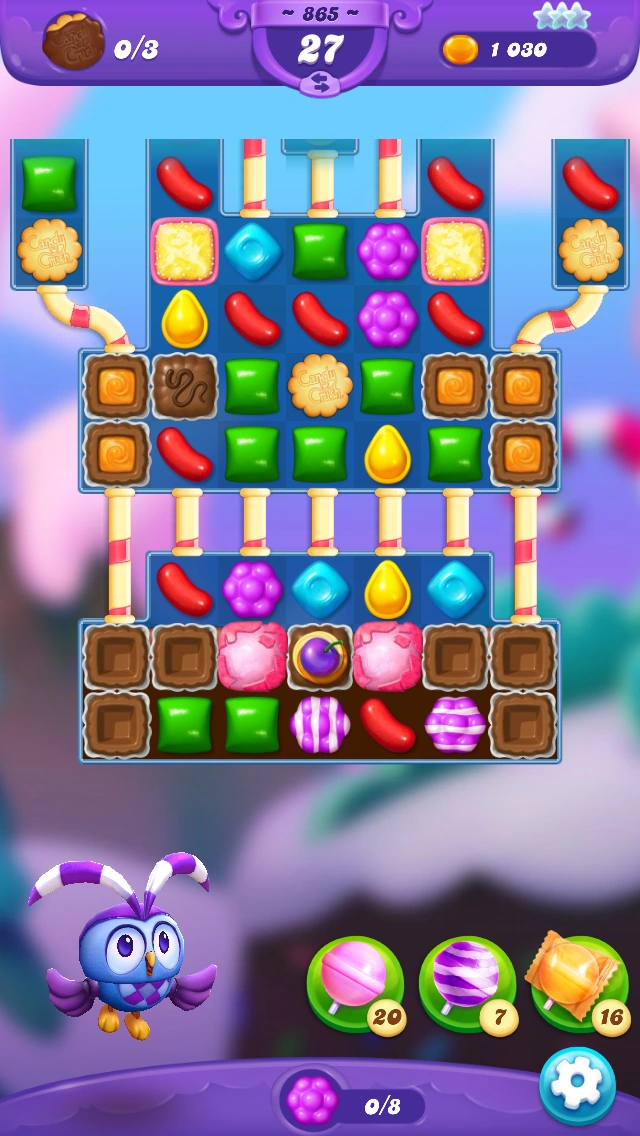This screenshot has height=1136, width=640.
Task: Tap the swap arrows below move counter
Action: coord(320,83)
